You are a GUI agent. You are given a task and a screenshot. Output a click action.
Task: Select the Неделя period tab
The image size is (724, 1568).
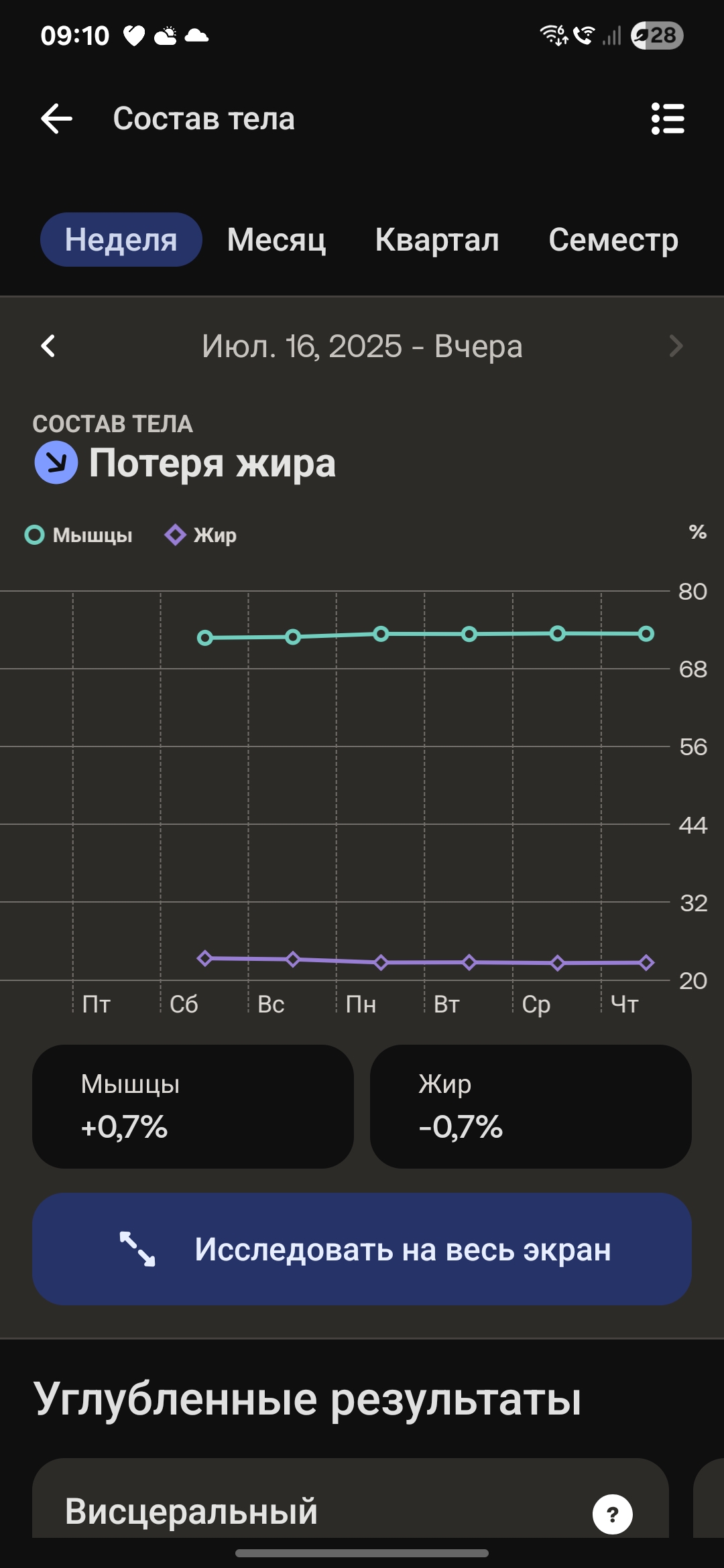[x=121, y=239]
